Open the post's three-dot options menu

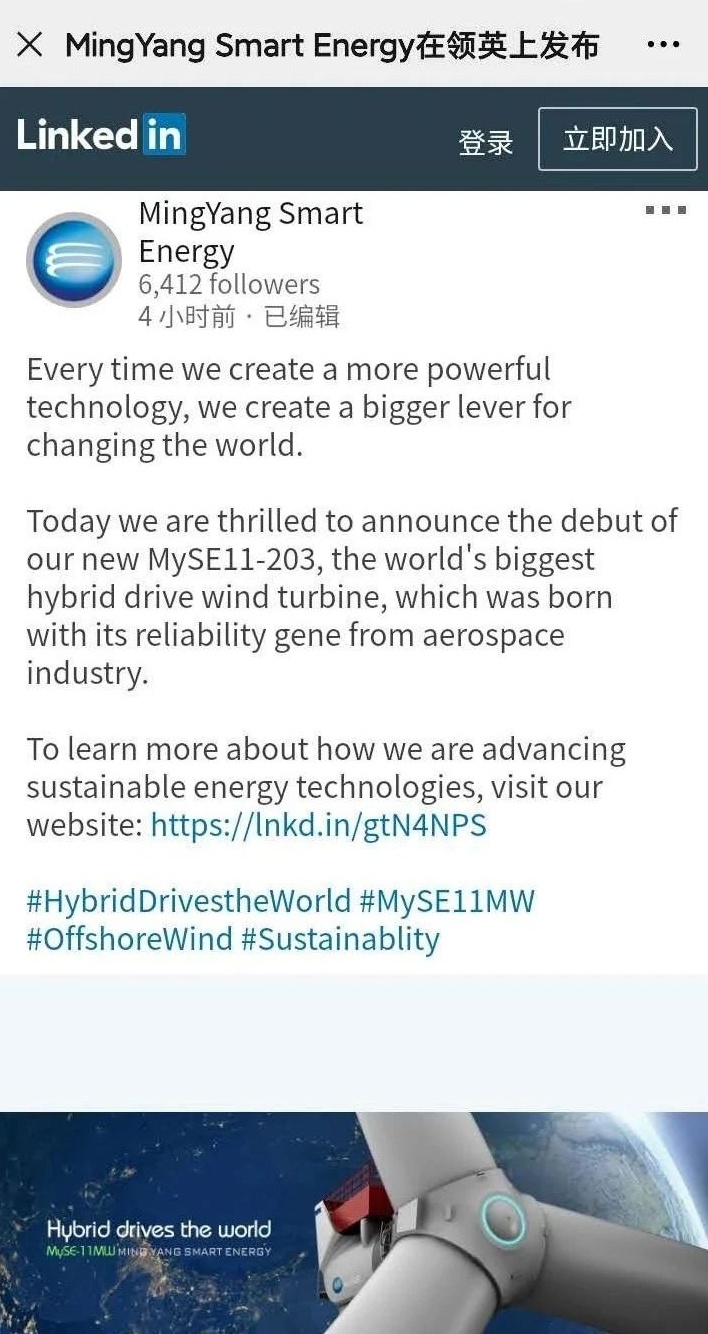(665, 211)
